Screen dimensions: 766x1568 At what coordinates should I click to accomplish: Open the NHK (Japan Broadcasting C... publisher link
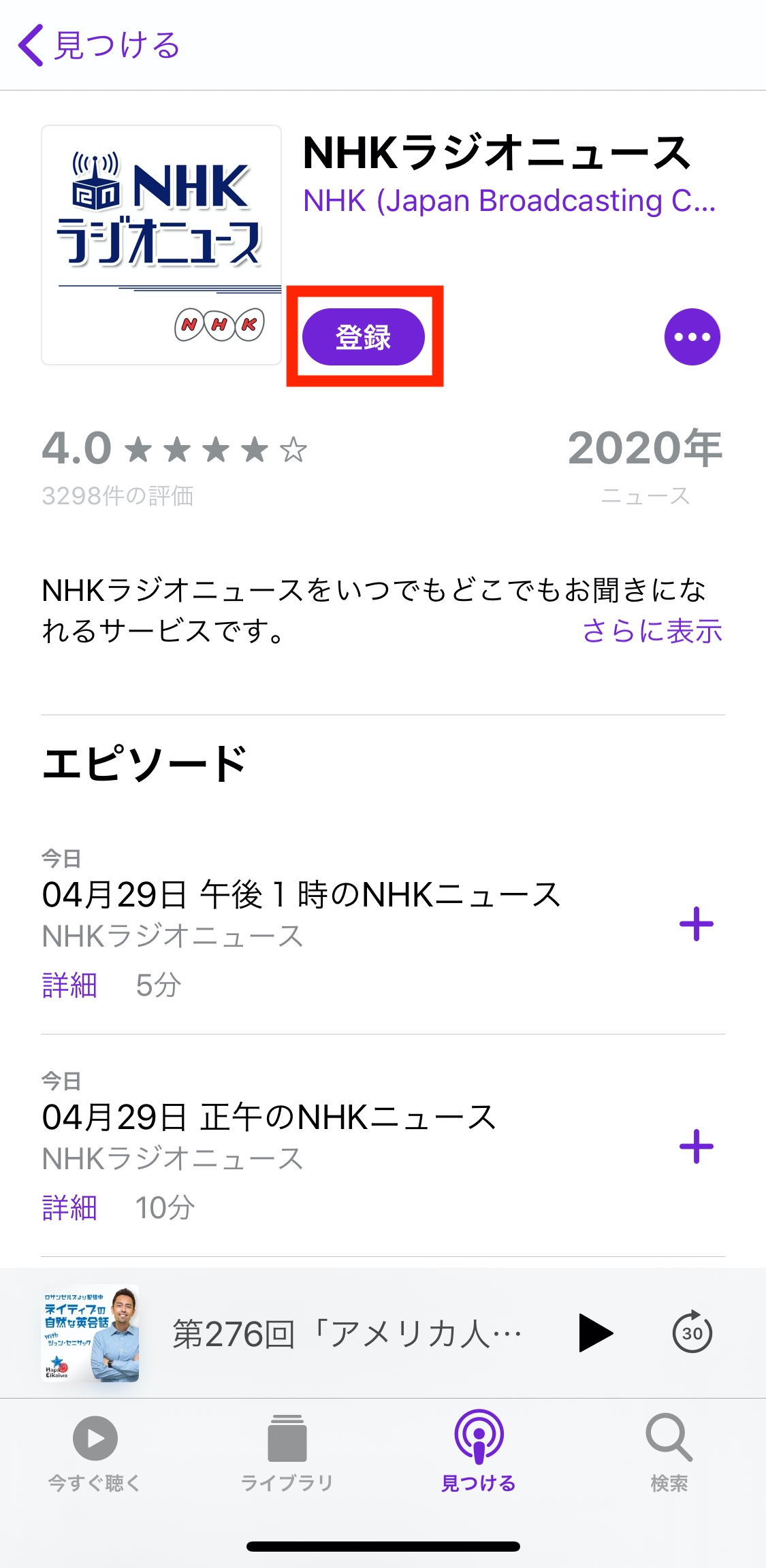tap(509, 201)
